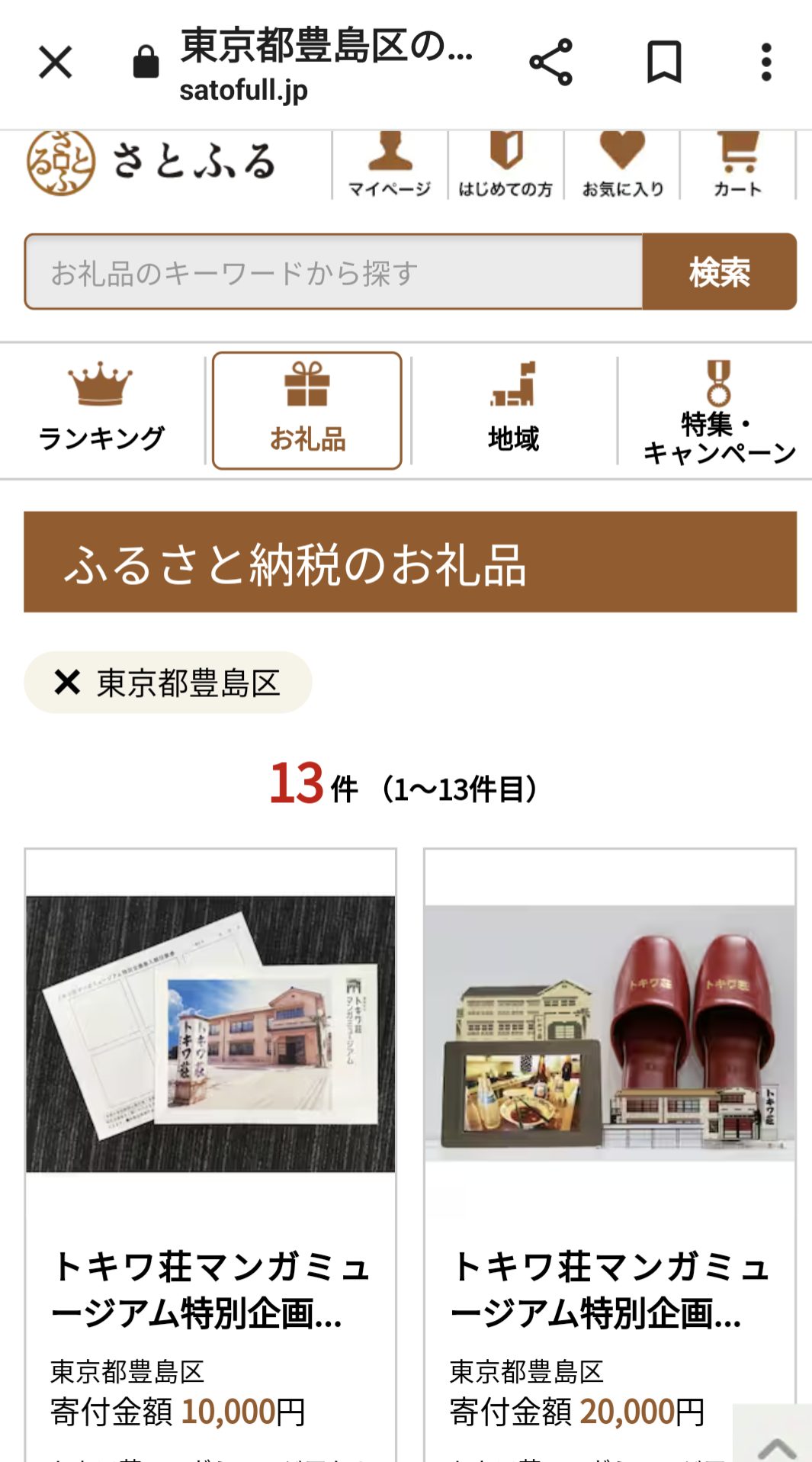Open お気に入り favorites
The image size is (812, 1462).
tap(622, 165)
